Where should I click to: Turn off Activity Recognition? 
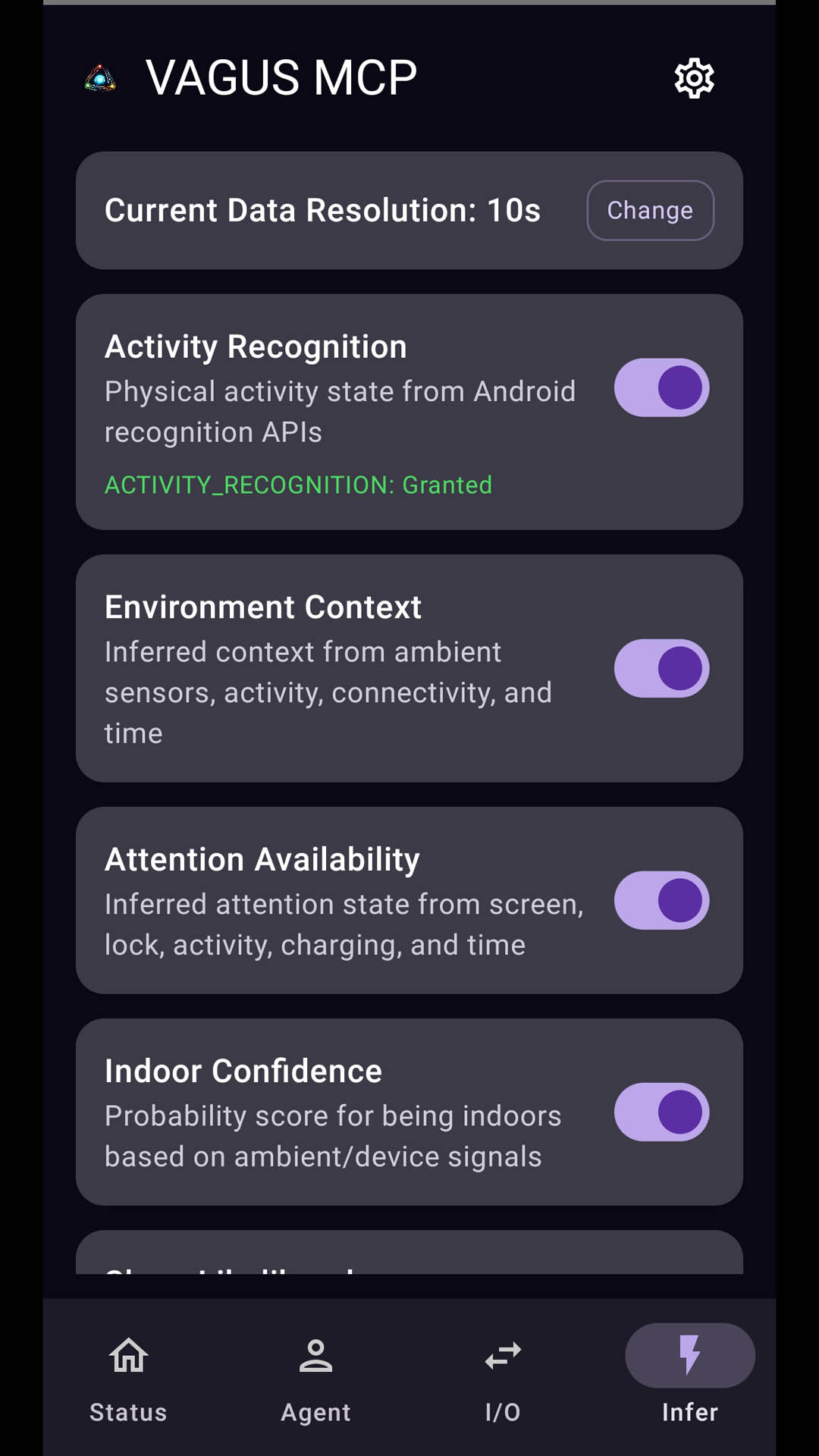click(x=661, y=388)
